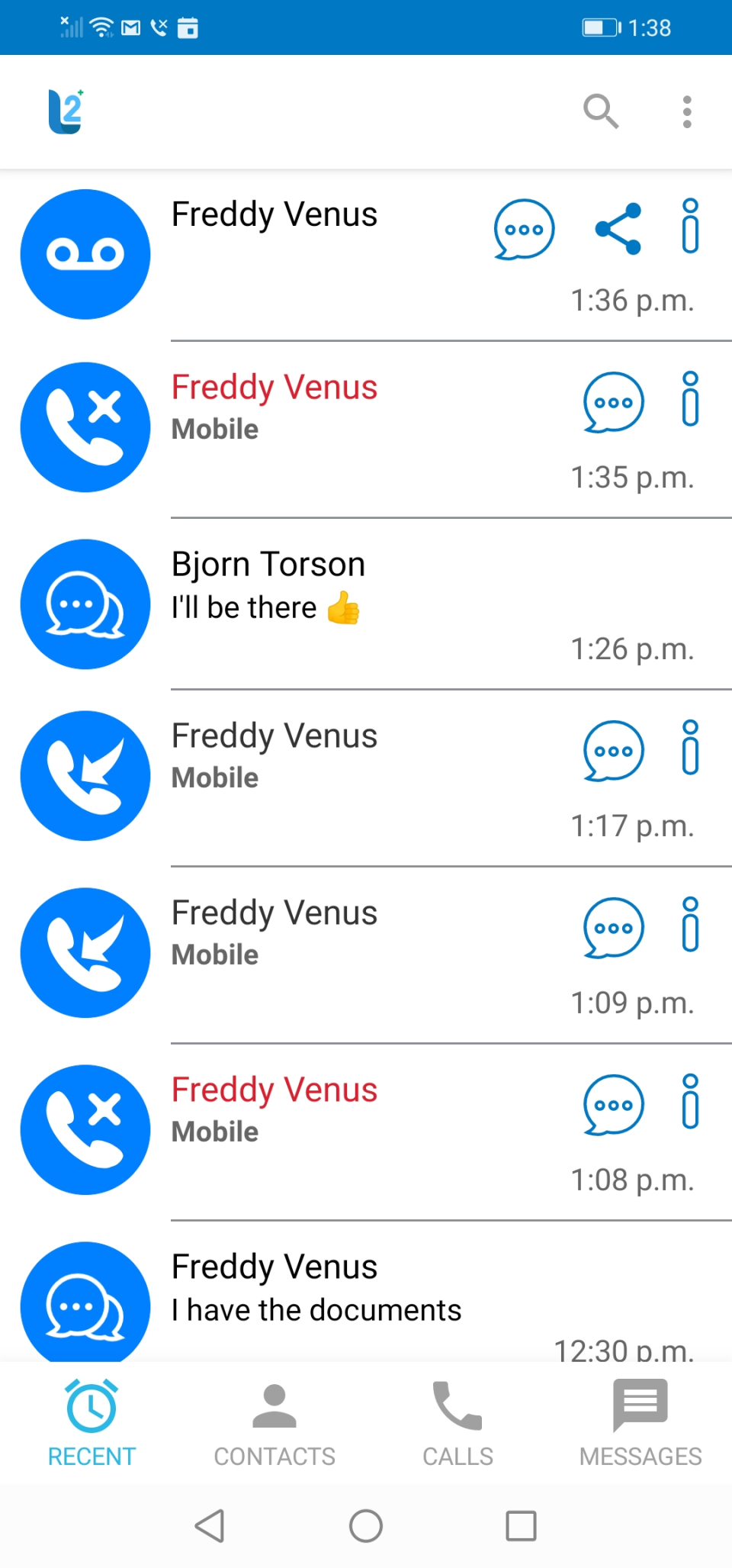Open the chat bubble beside the 1:36 voicemail
The width and height of the screenshot is (732, 1568).
pyautogui.click(x=524, y=229)
